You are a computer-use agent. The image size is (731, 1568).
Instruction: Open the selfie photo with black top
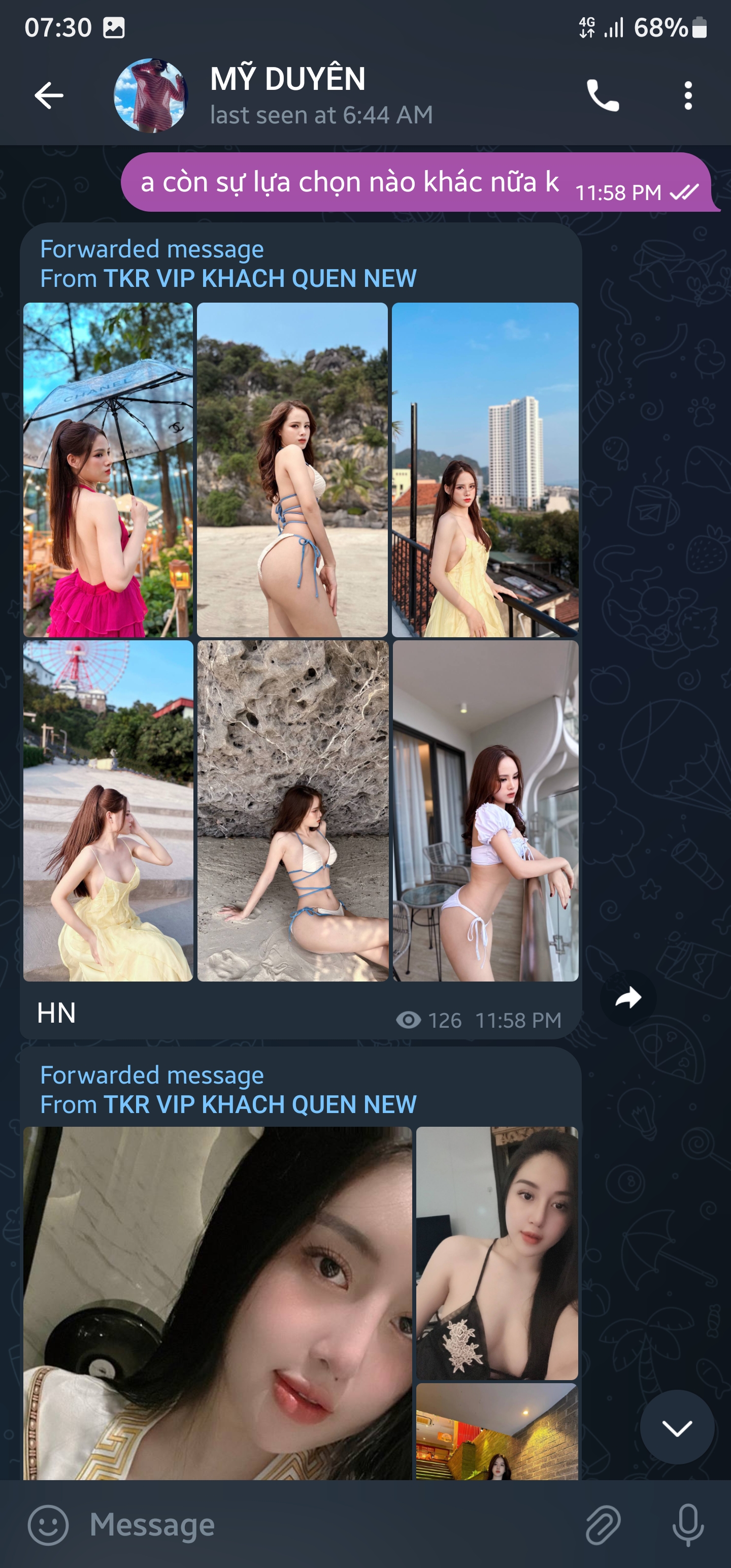coord(496,1252)
